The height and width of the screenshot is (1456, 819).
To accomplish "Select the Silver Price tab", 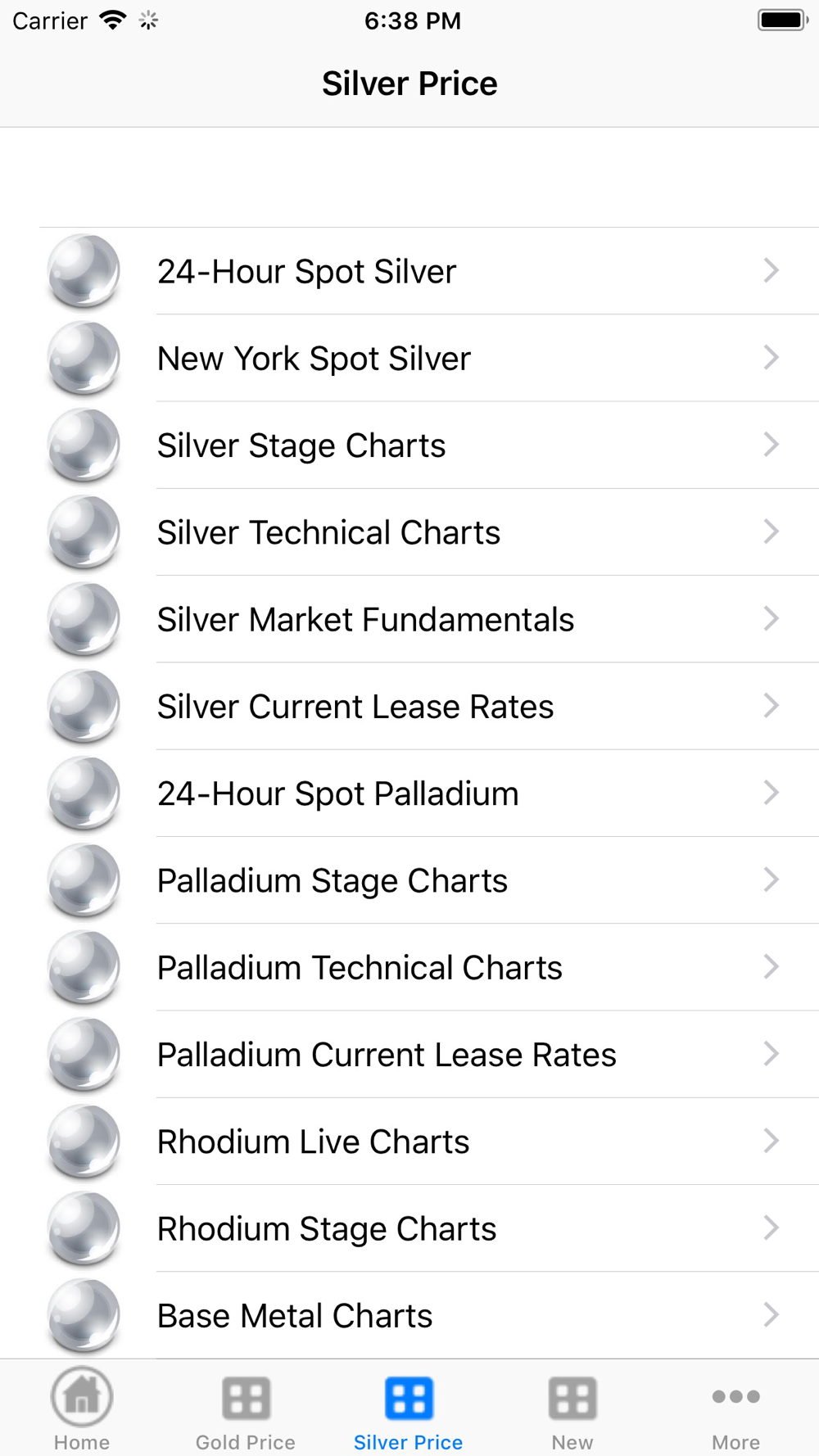I will [409, 1409].
